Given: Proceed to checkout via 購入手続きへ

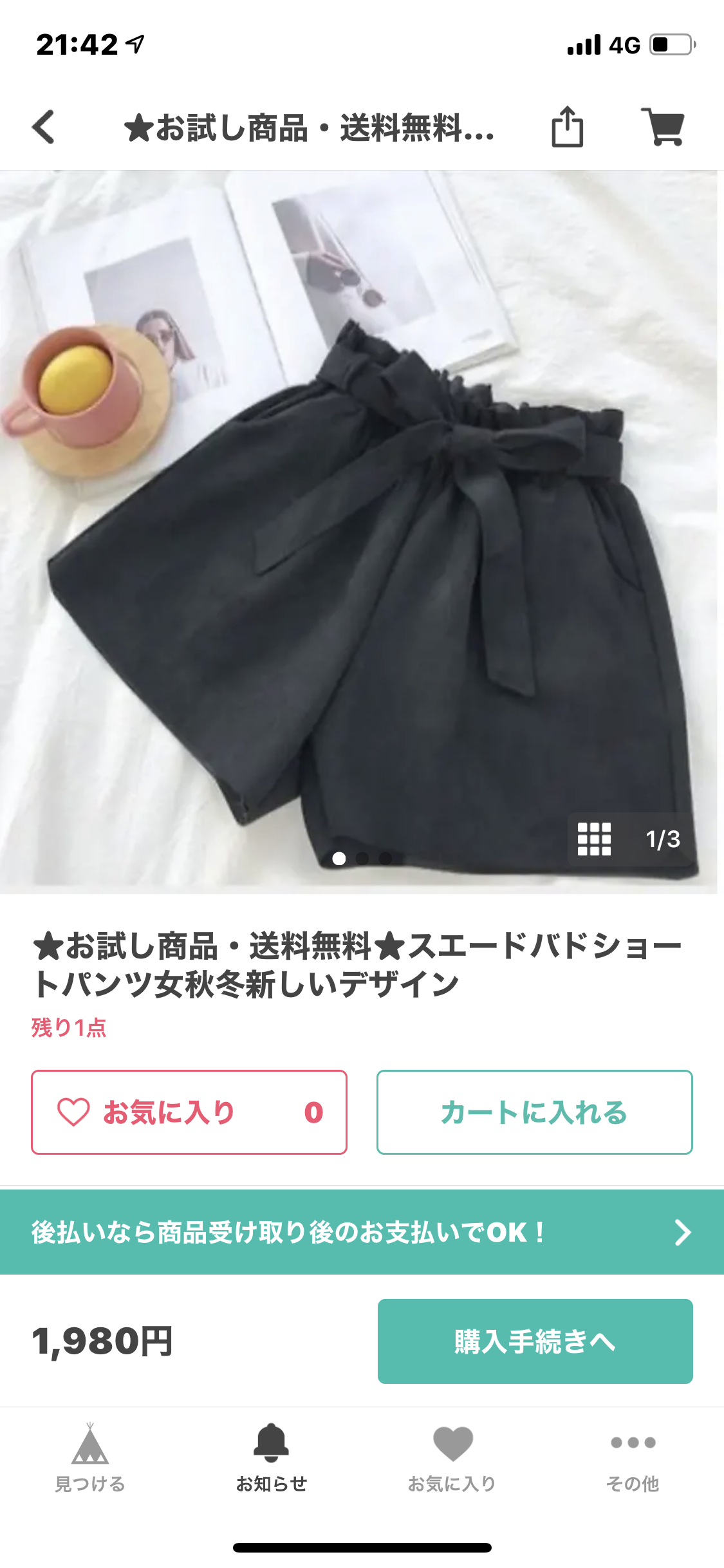Looking at the screenshot, I should 535,1341.
